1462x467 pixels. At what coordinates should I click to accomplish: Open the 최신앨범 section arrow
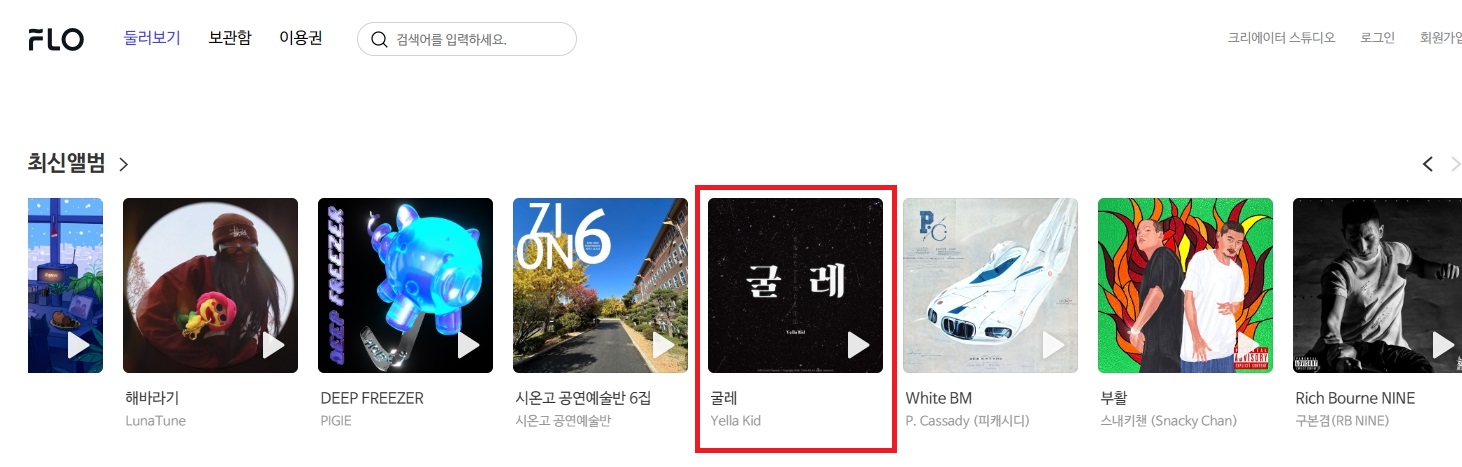click(x=123, y=164)
